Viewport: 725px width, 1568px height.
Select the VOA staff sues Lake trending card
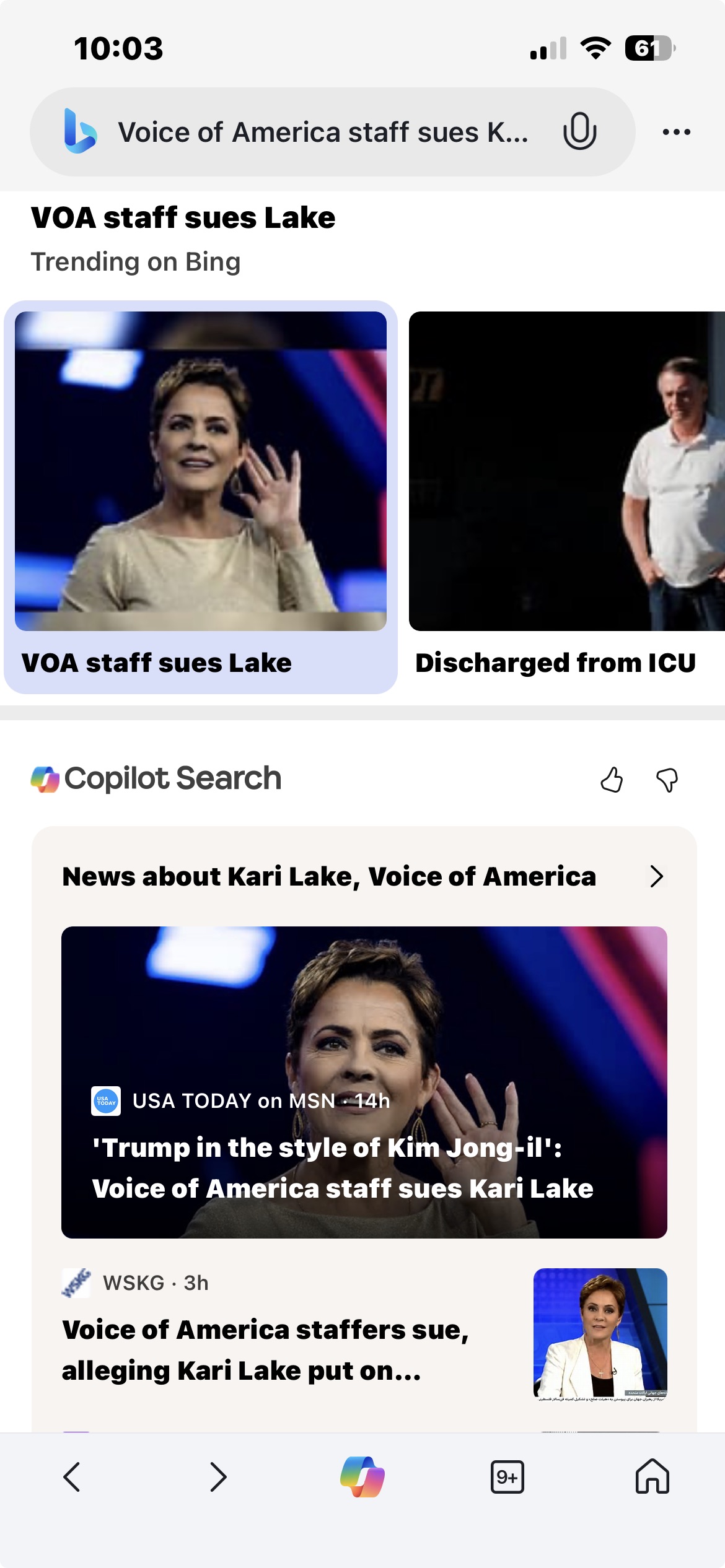(201, 497)
